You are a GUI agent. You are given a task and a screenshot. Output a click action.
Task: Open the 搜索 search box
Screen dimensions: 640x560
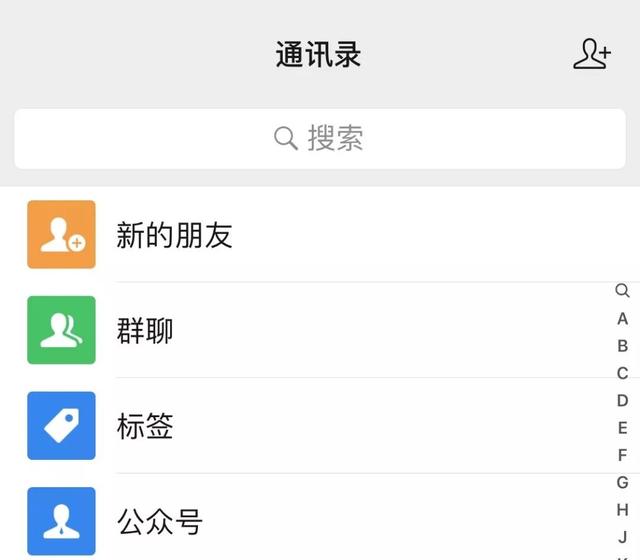point(320,138)
